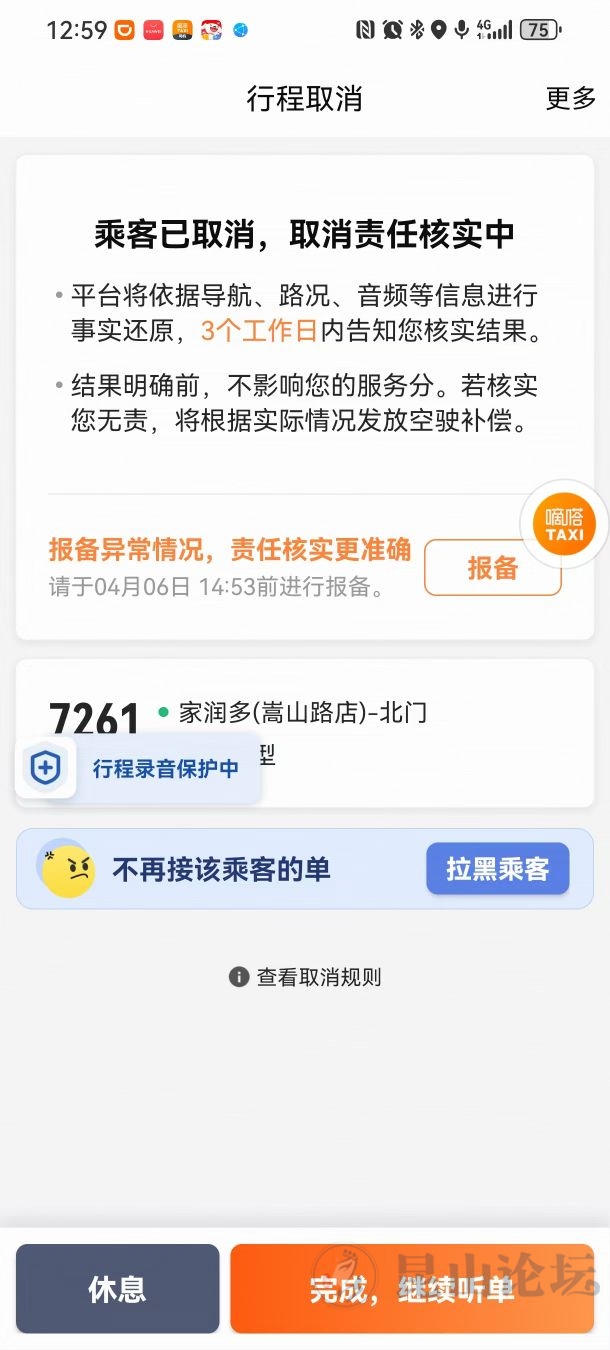The width and height of the screenshot is (610, 1350).
Task: Select 休息 to stop taking orders
Action: 117,1288
